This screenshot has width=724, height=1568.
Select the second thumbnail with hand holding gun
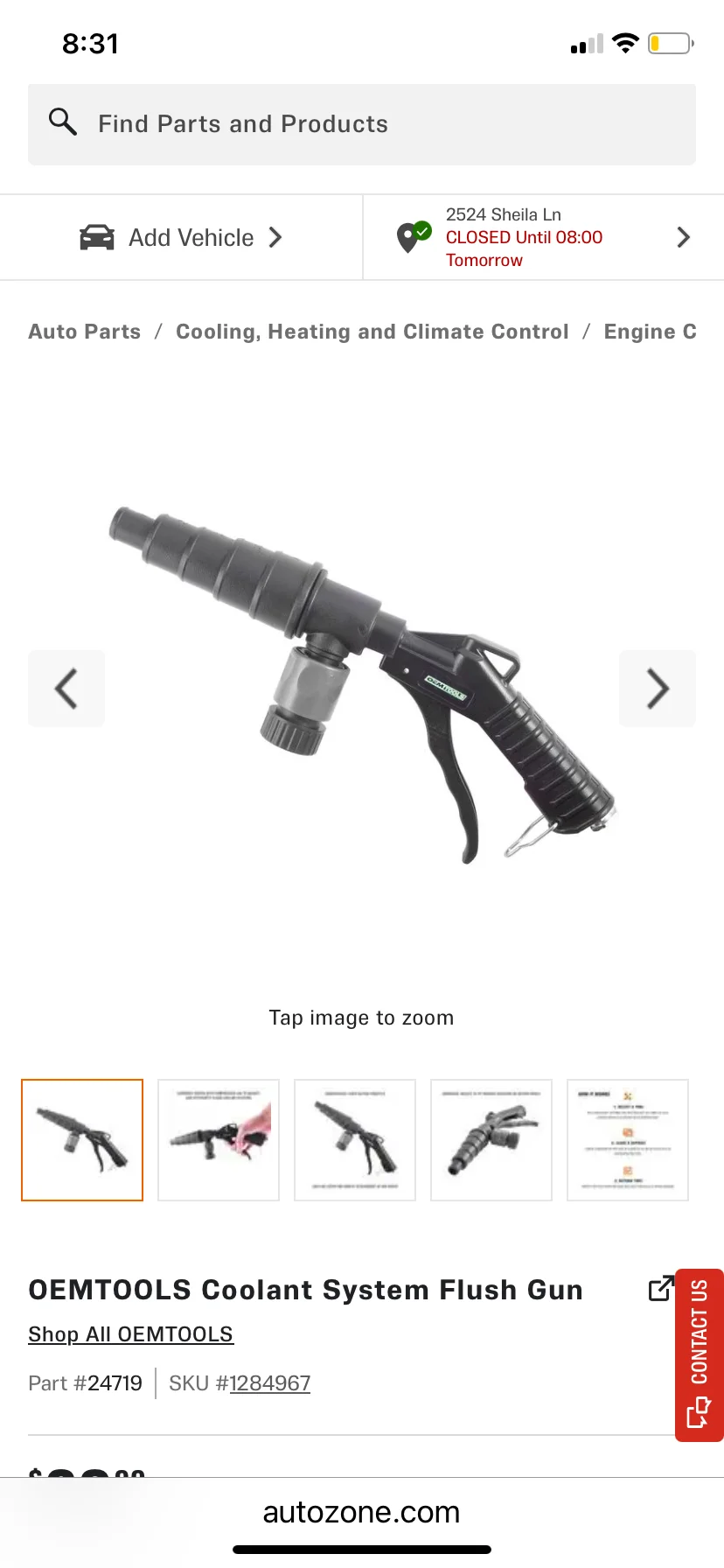point(219,1139)
